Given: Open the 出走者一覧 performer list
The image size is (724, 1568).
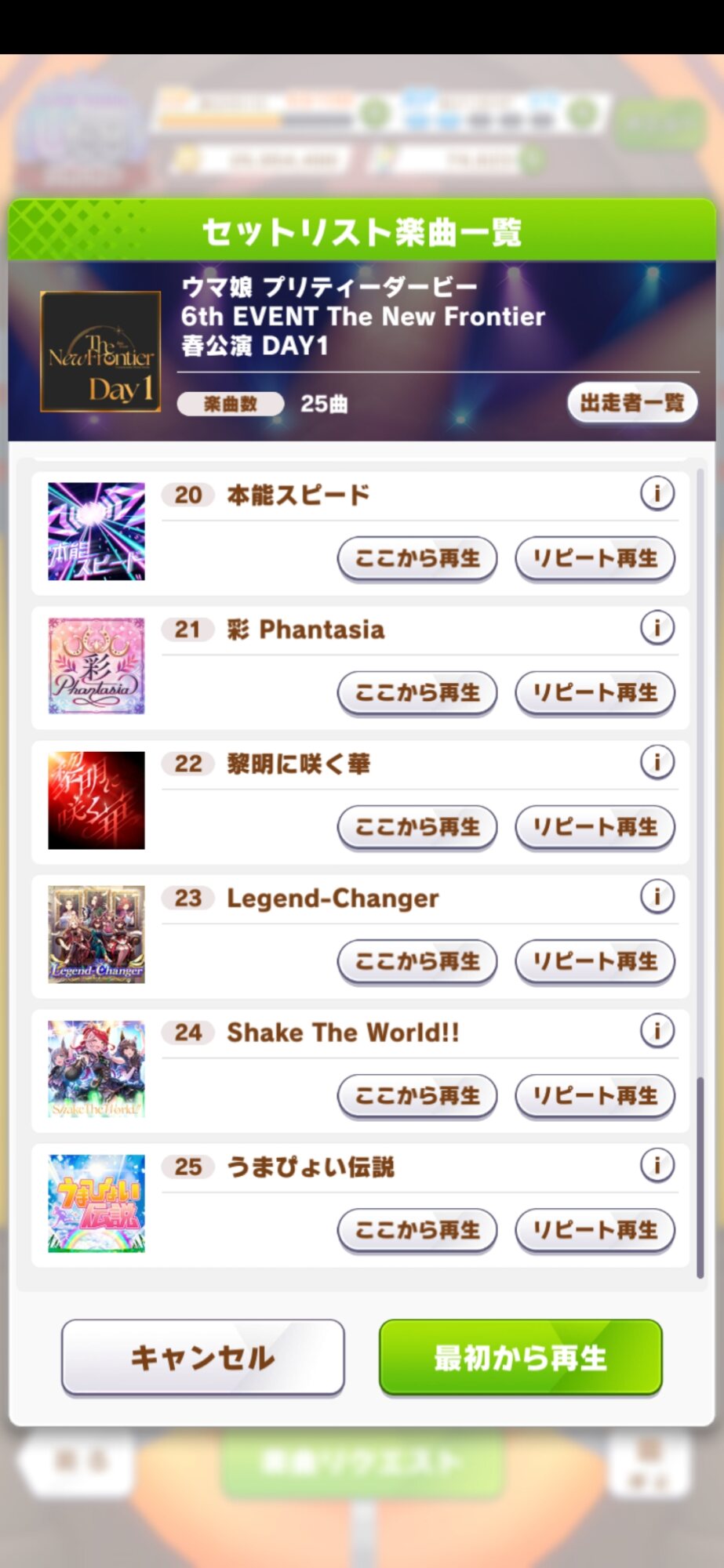Looking at the screenshot, I should (632, 403).
